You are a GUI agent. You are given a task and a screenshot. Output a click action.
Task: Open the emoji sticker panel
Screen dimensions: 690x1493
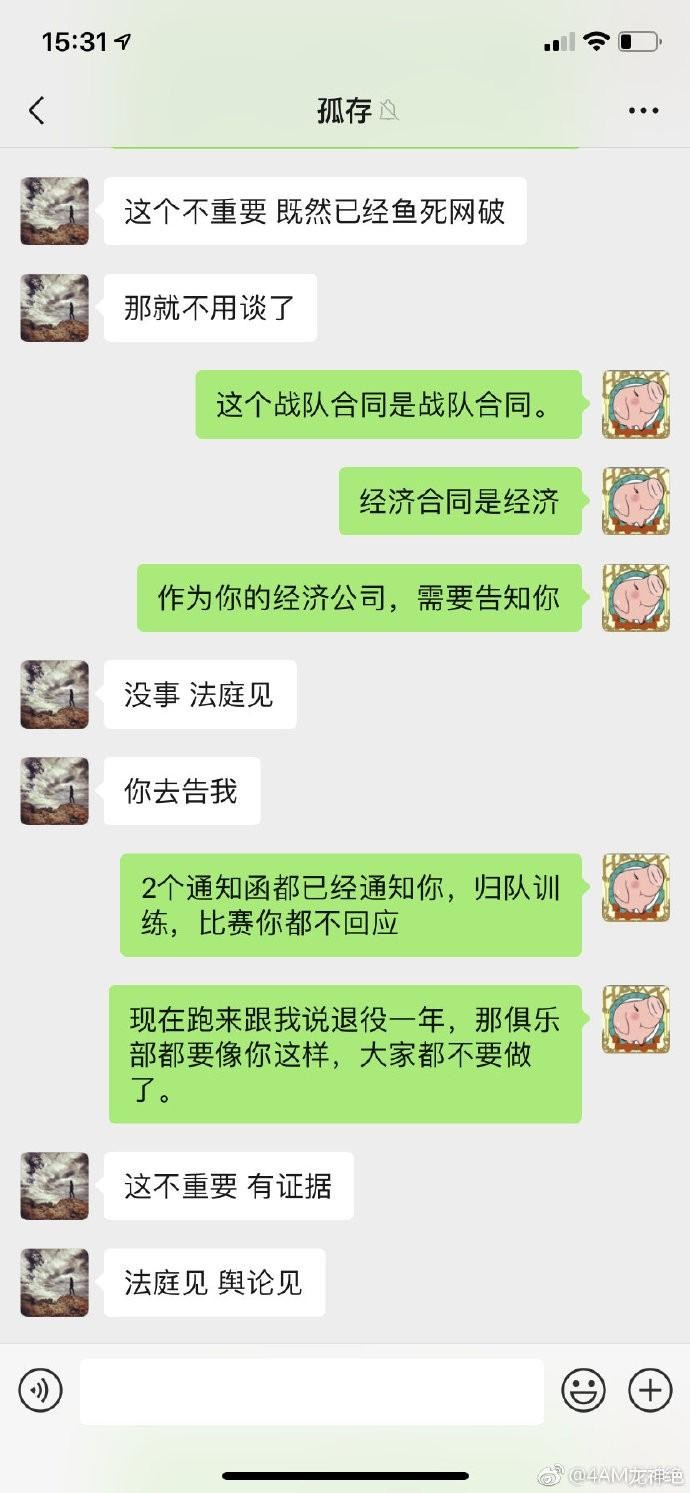(584, 1390)
